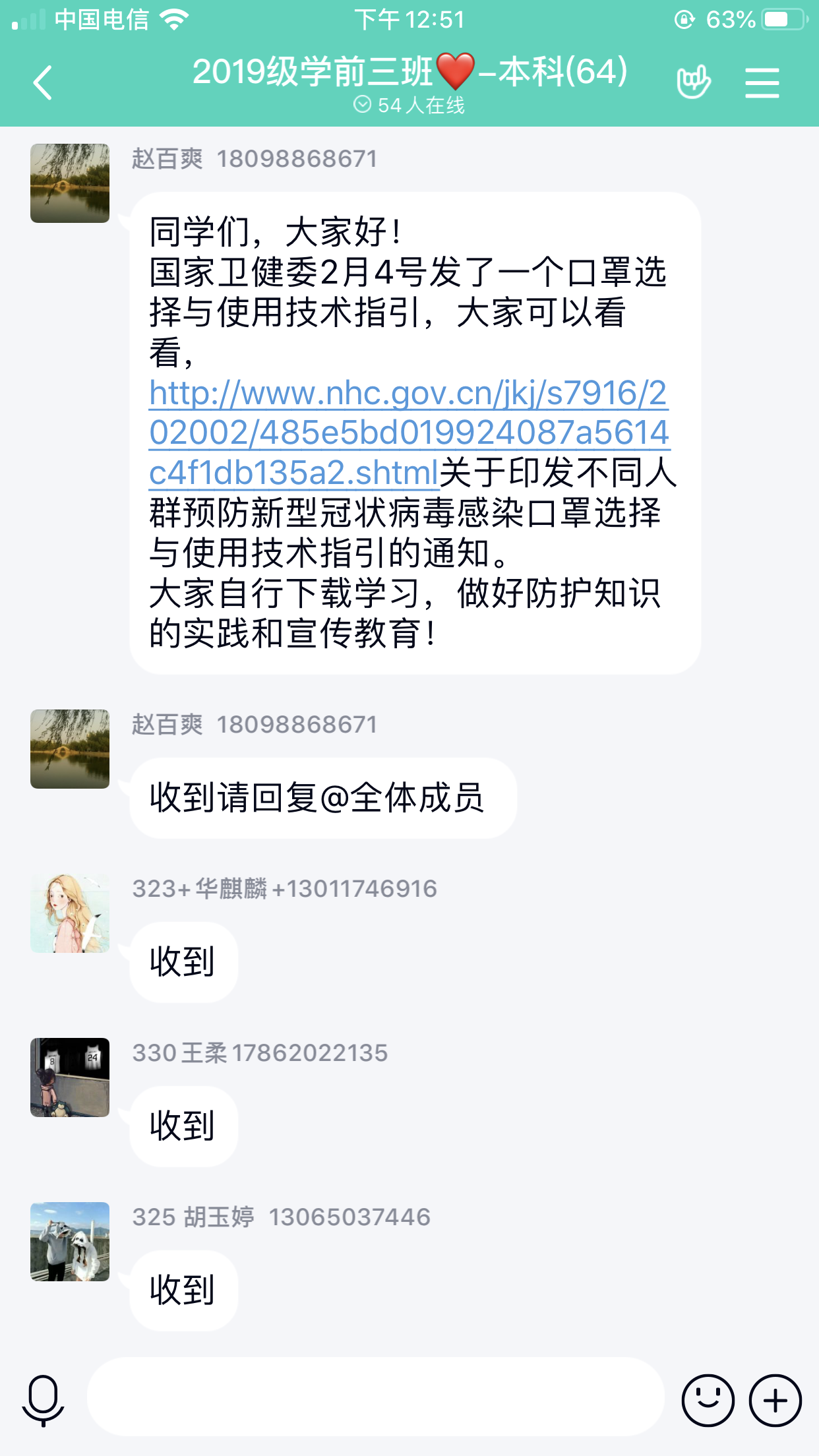Focus the message input field
Image resolution: width=819 pixels, height=1456 pixels.
(375, 1397)
